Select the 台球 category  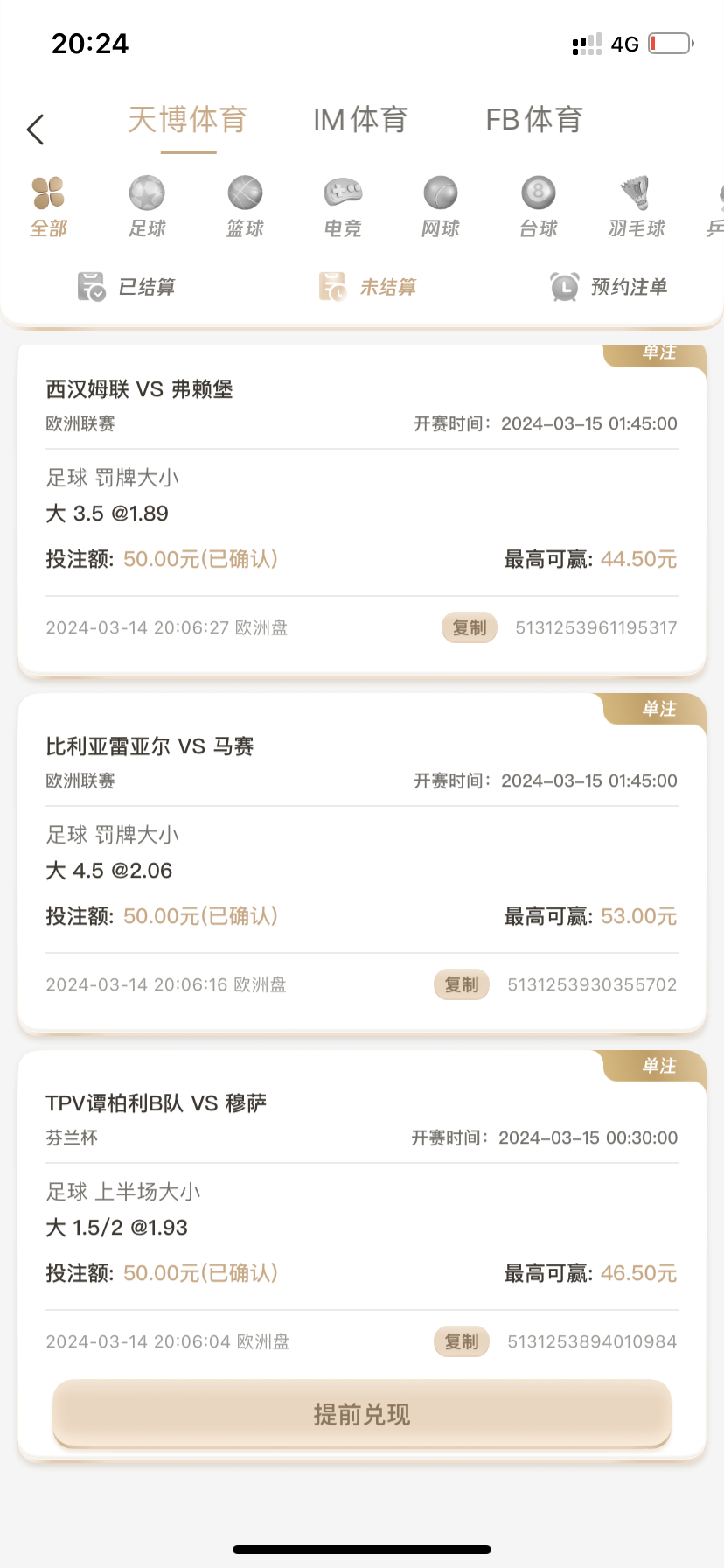coord(539,206)
